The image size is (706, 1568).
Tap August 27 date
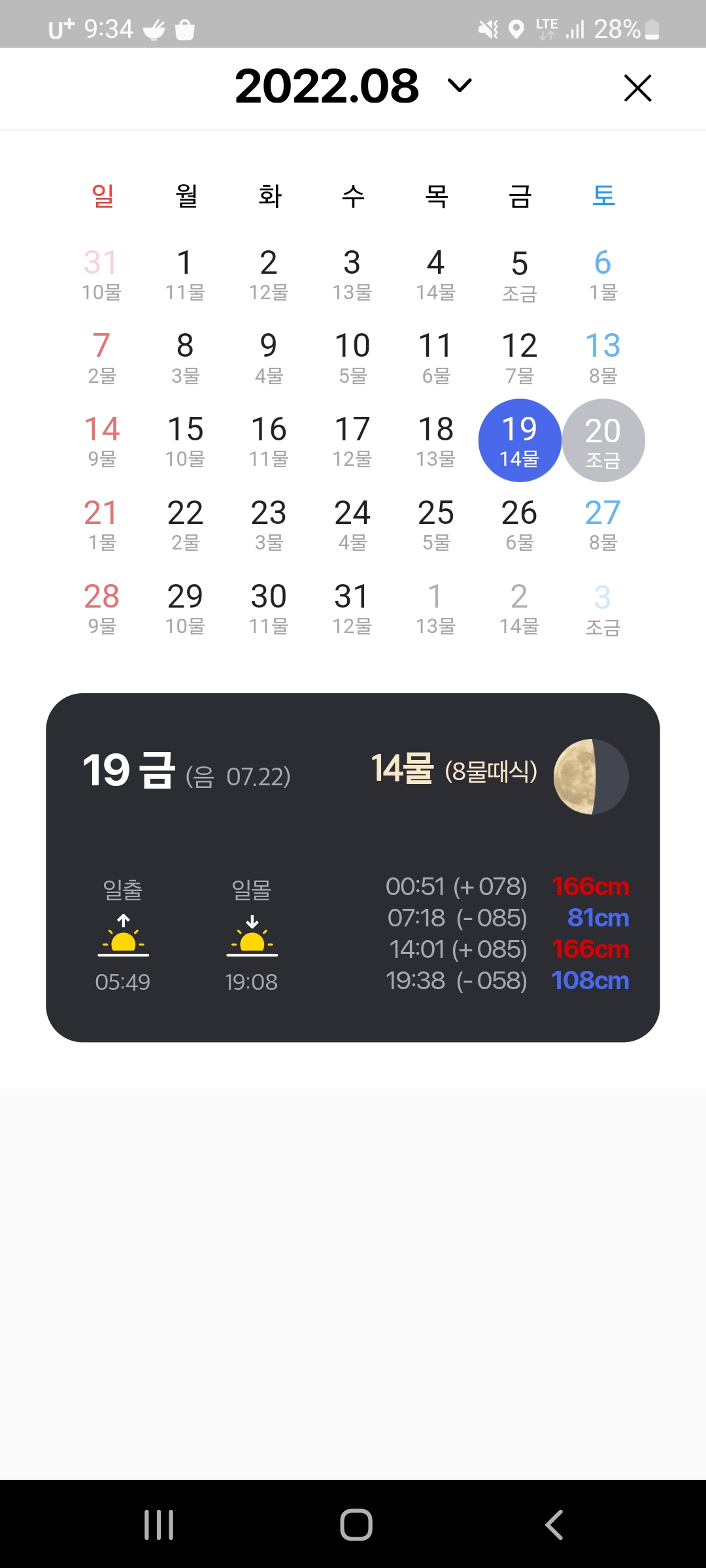[x=603, y=524]
